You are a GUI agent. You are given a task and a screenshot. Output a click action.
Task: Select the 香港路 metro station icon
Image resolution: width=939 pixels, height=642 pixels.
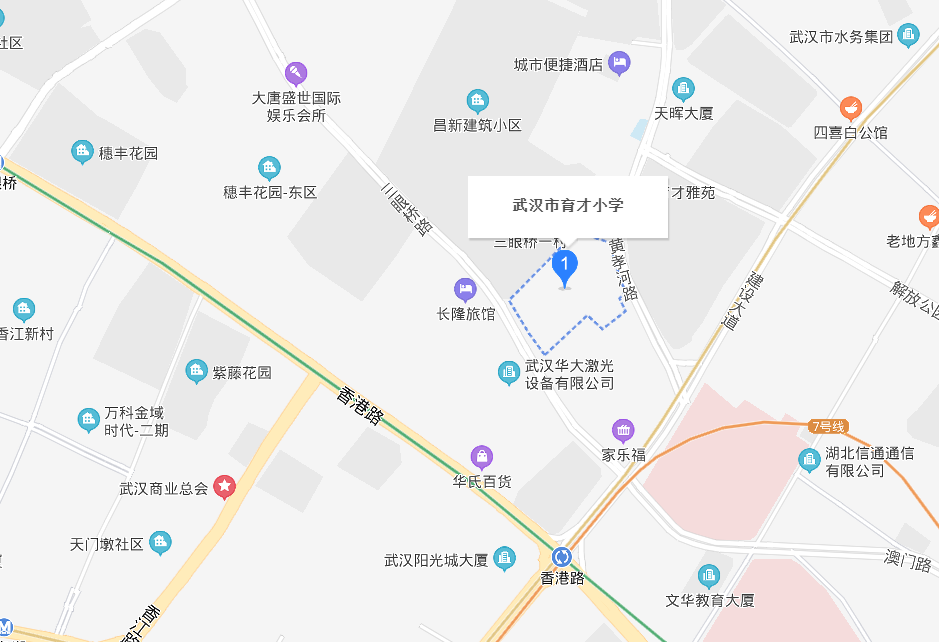click(562, 556)
